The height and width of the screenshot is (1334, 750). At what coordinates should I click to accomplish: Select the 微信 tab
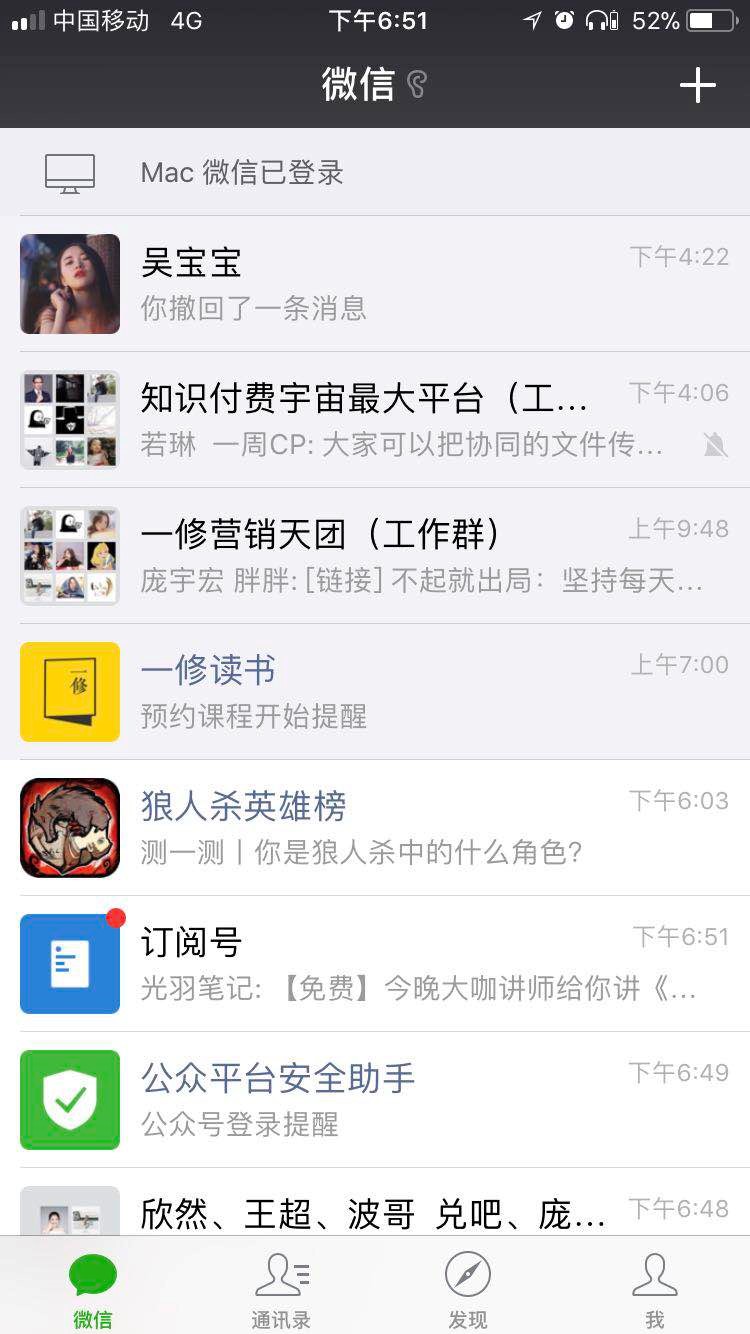[93, 1288]
